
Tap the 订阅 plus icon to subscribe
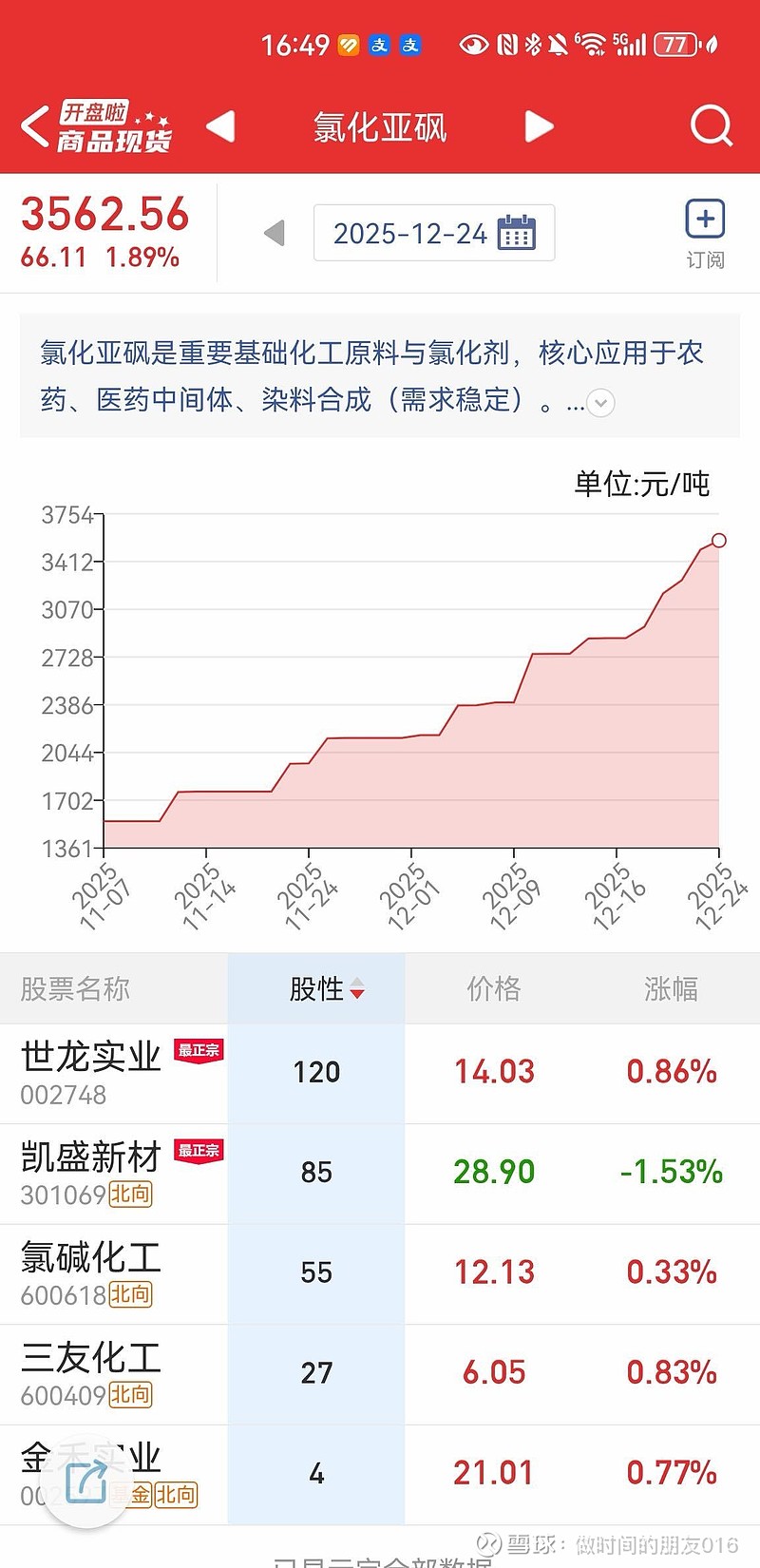704,220
